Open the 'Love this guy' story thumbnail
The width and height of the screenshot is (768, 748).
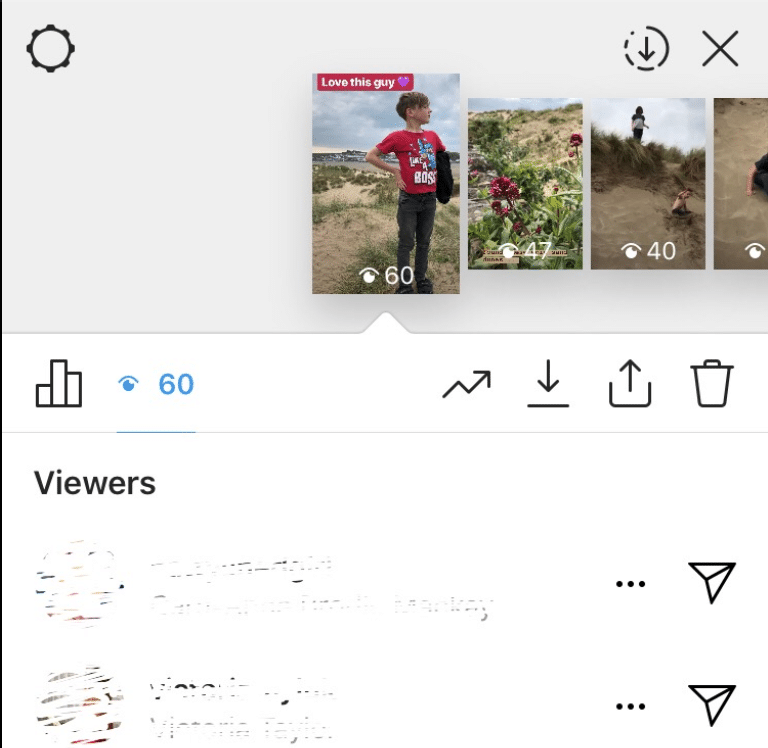click(x=386, y=184)
